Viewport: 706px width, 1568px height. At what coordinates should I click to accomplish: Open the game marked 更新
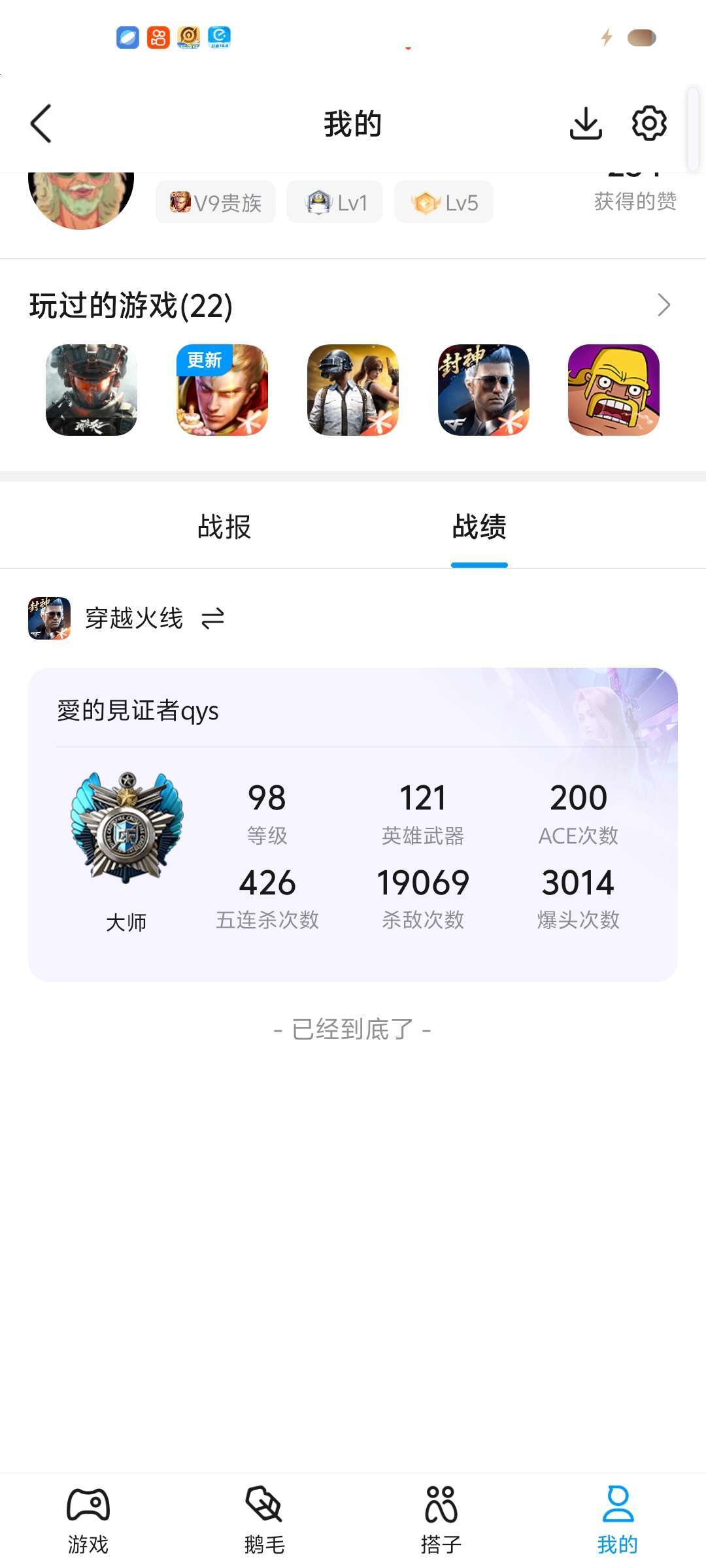tap(222, 390)
